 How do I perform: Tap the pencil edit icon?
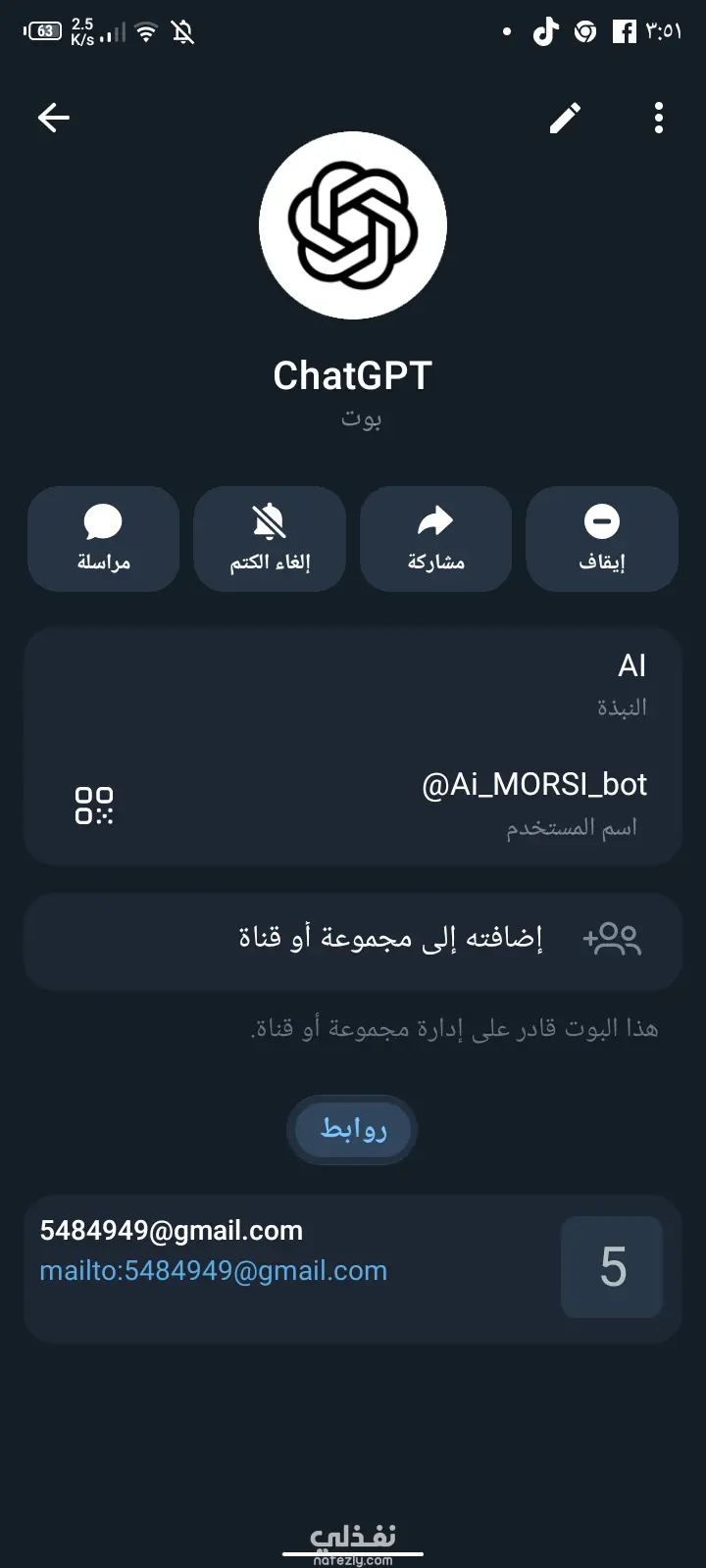click(565, 119)
